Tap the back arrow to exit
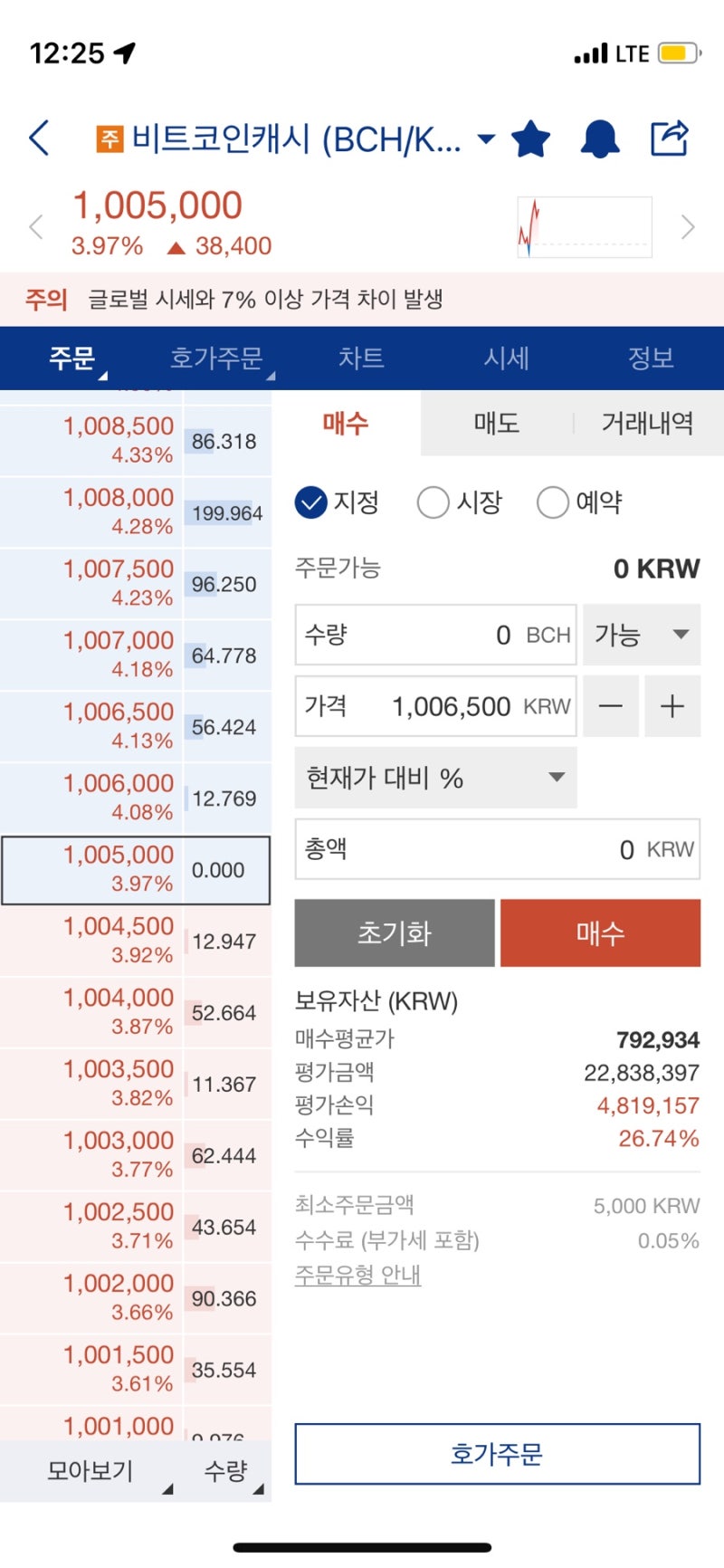This screenshot has width=724, height=1568. coord(38,139)
